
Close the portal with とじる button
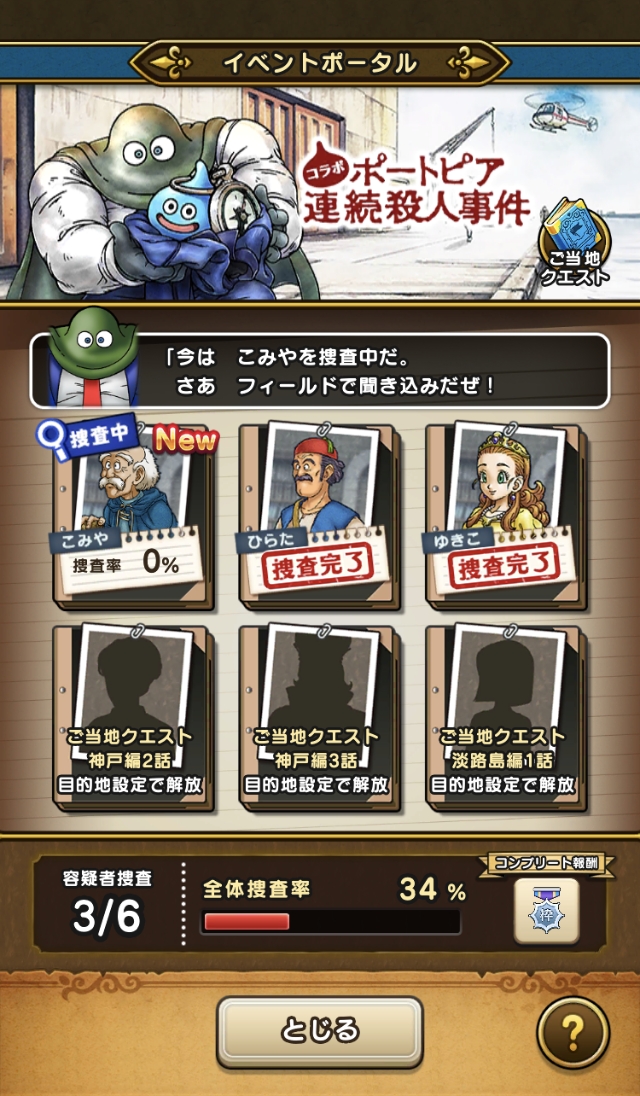[x=320, y=1031]
